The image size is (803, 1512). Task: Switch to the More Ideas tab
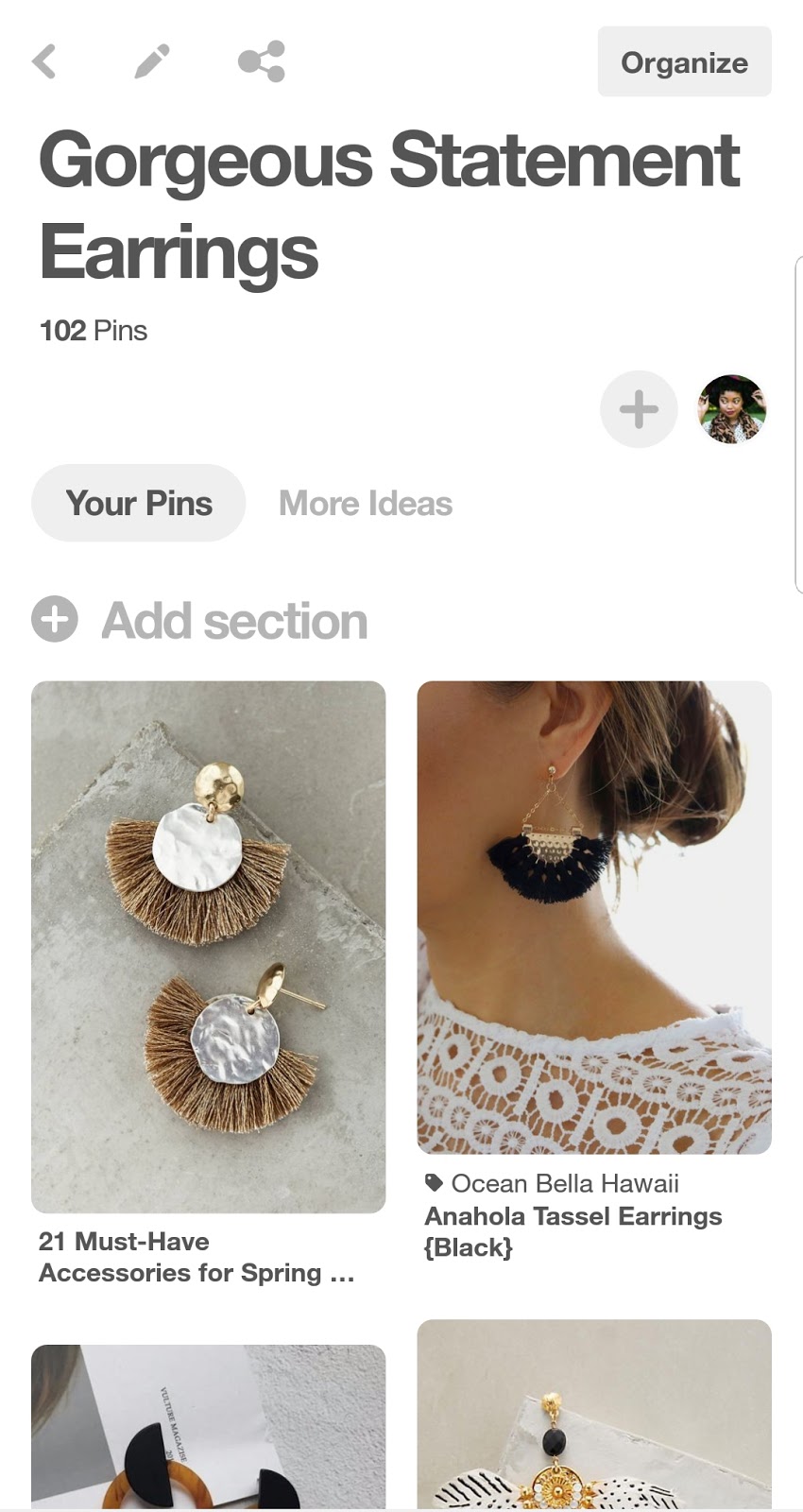tap(366, 503)
